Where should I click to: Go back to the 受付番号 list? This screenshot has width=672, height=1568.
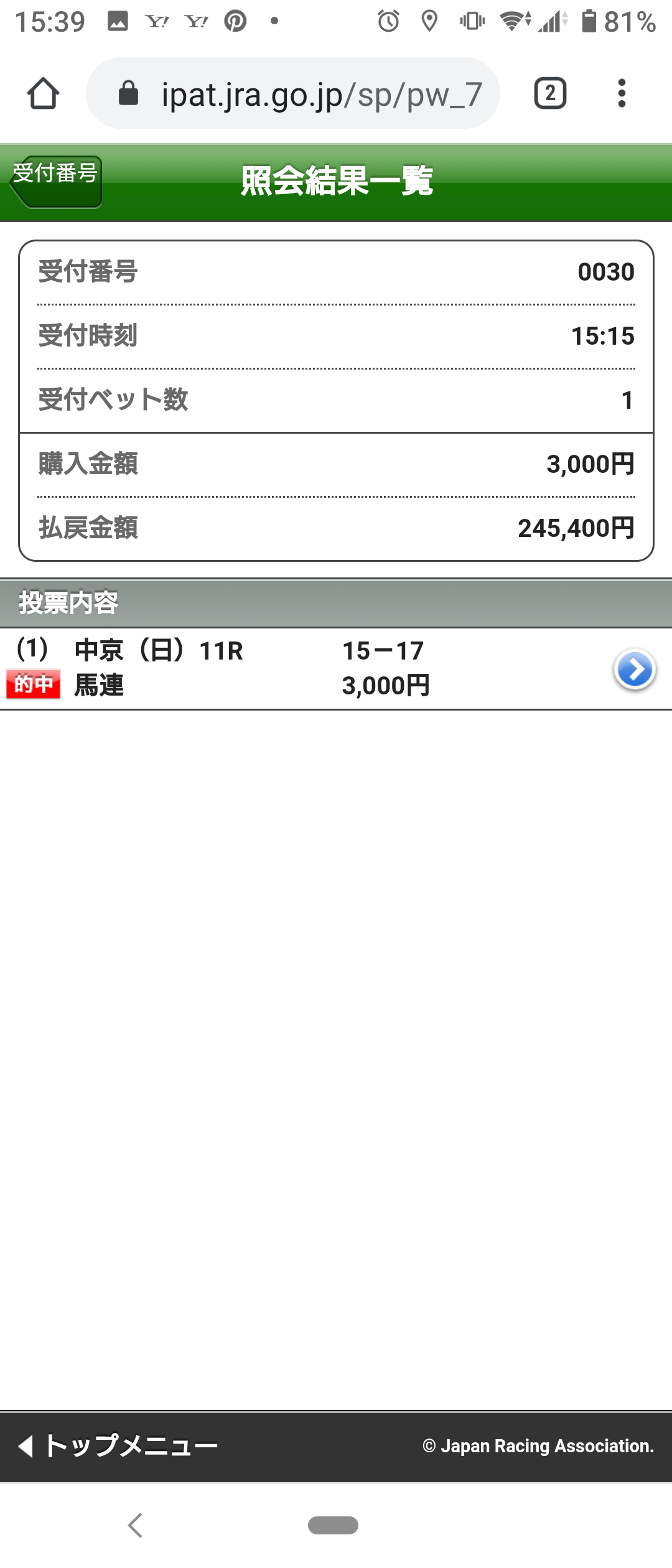pos(56,181)
